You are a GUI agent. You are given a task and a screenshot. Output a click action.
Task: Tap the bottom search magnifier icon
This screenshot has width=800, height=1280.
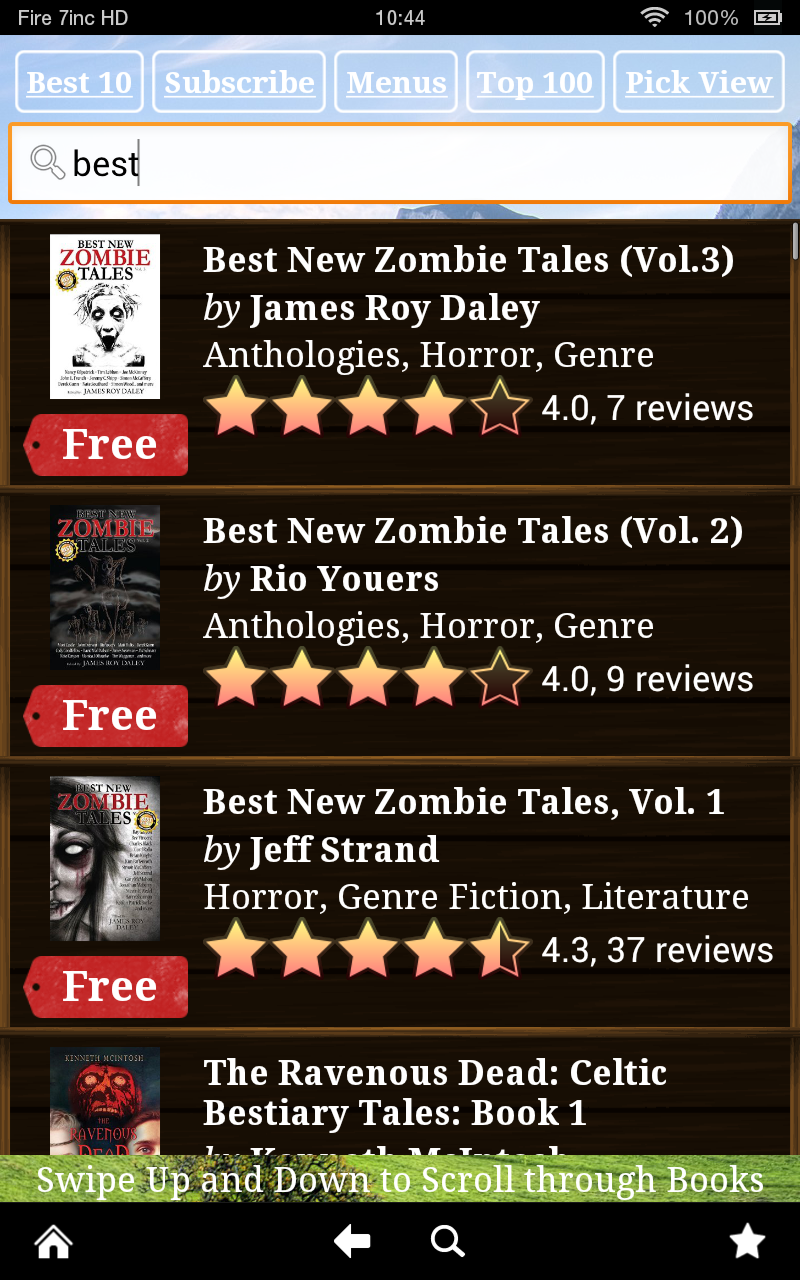click(447, 1242)
